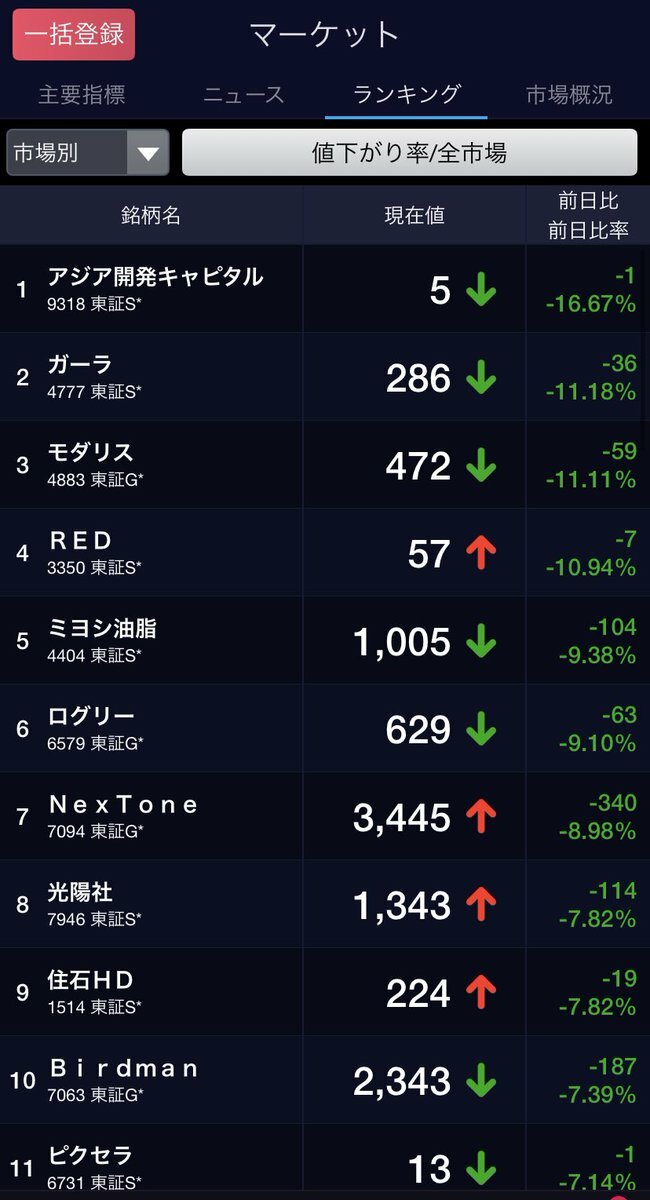Screen dimensions: 650x1200
Task: Tap the 一括登録 button
Action: click(74, 34)
